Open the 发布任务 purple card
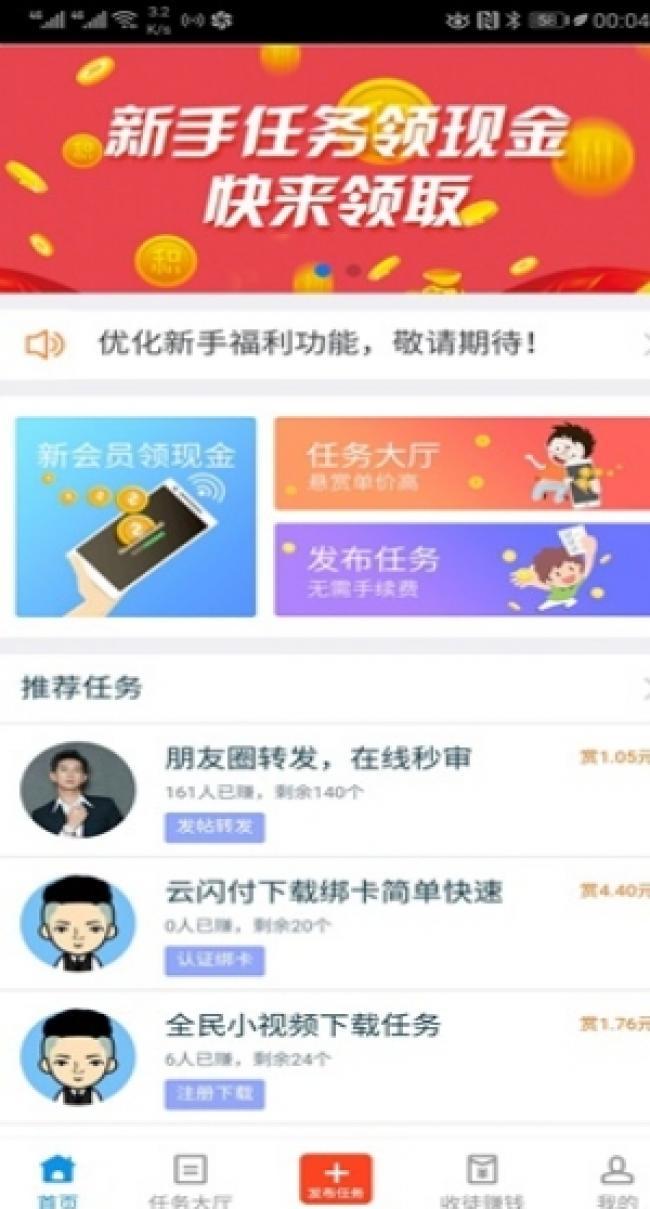Screen dimensions: 650x1209 tap(461, 569)
